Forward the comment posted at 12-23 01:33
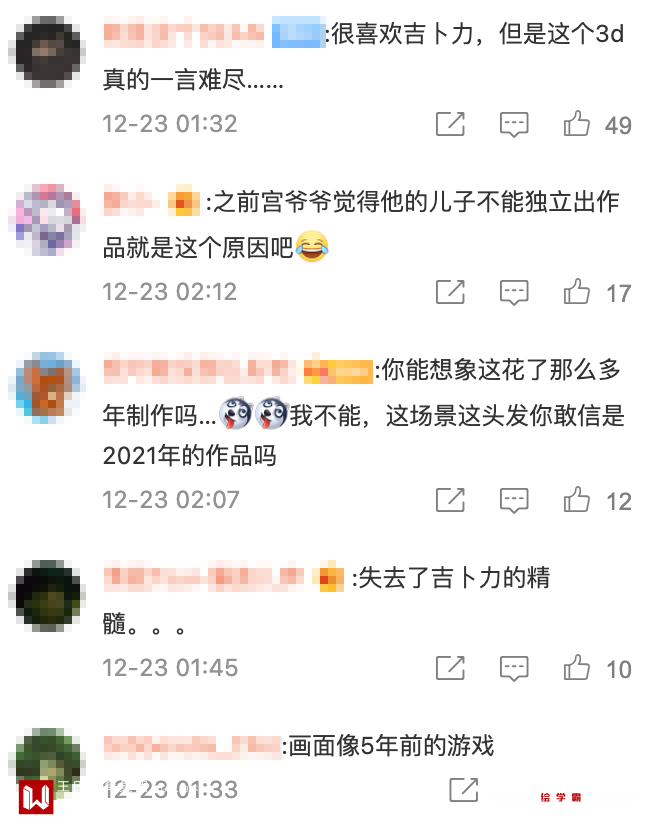This screenshot has height=828, width=654. click(463, 790)
